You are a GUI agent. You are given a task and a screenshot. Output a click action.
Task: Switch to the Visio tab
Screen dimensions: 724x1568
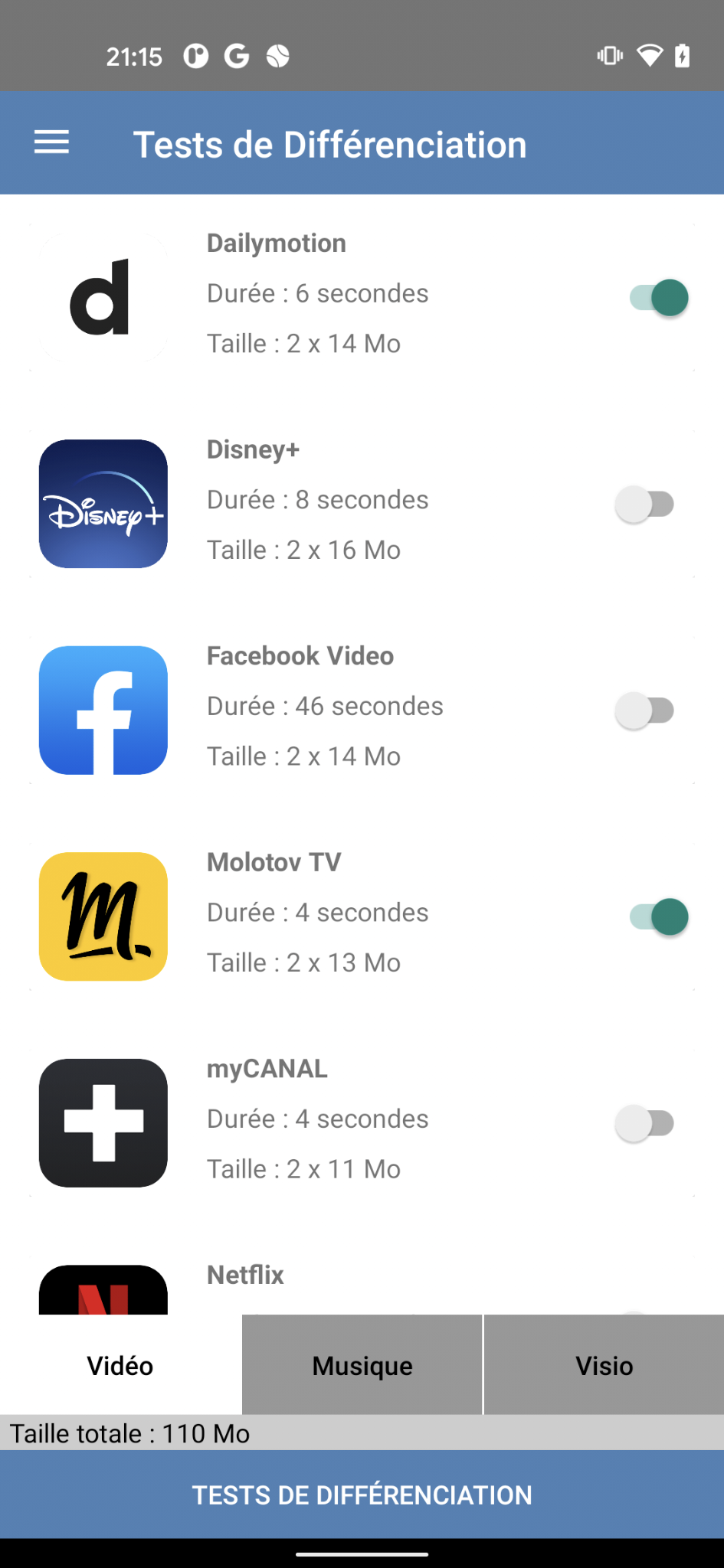pyautogui.click(x=604, y=1365)
